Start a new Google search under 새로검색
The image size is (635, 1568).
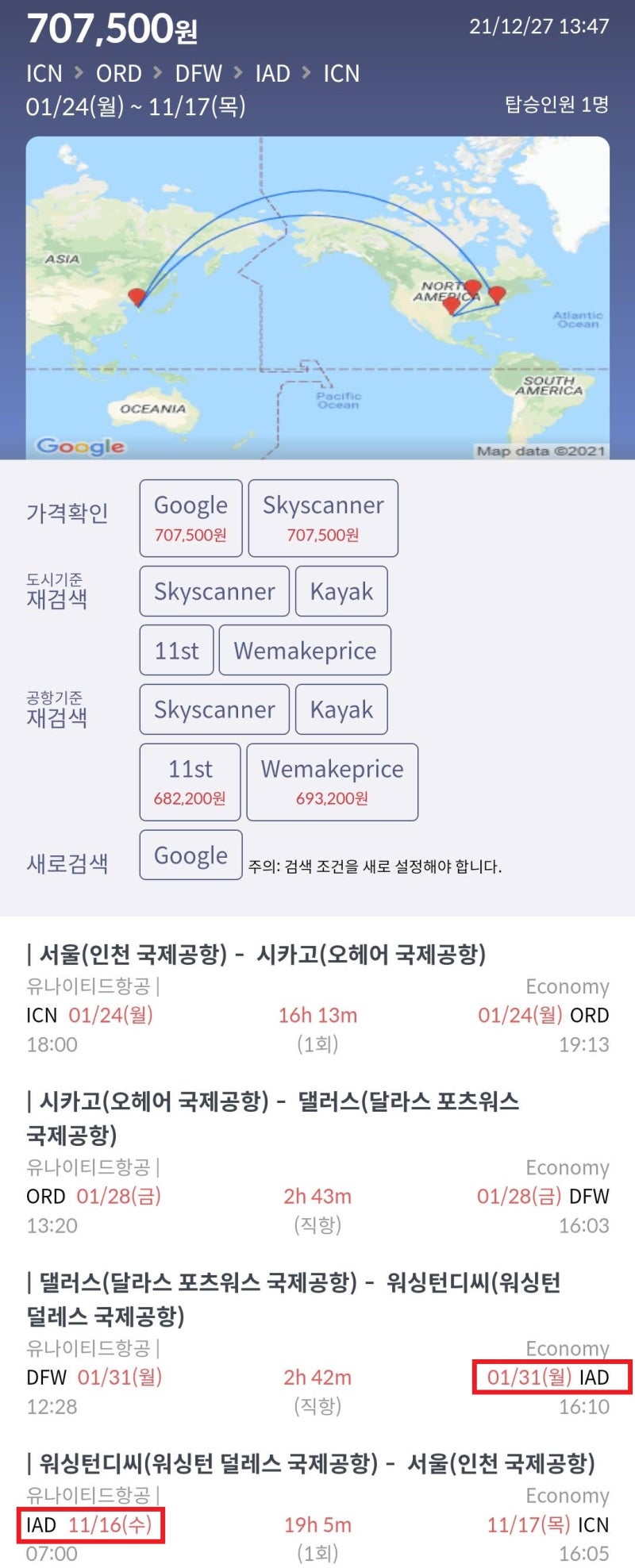190,855
